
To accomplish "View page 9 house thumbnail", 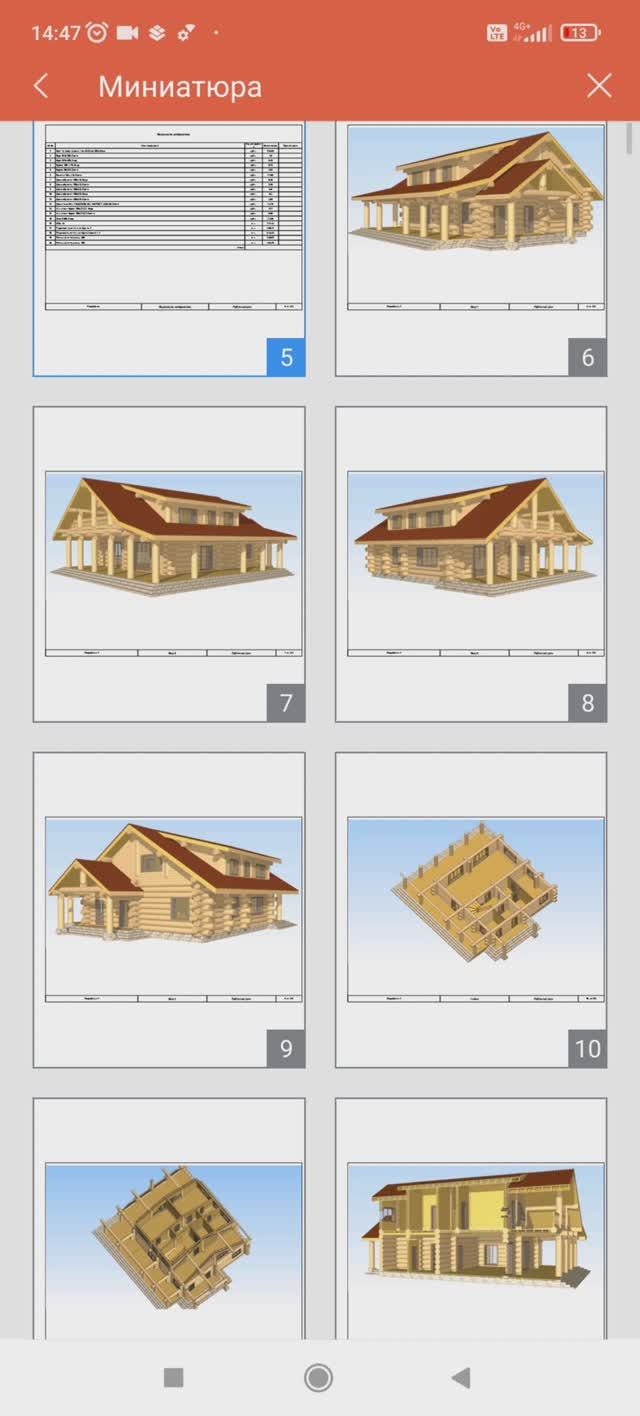I will coord(169,910).
